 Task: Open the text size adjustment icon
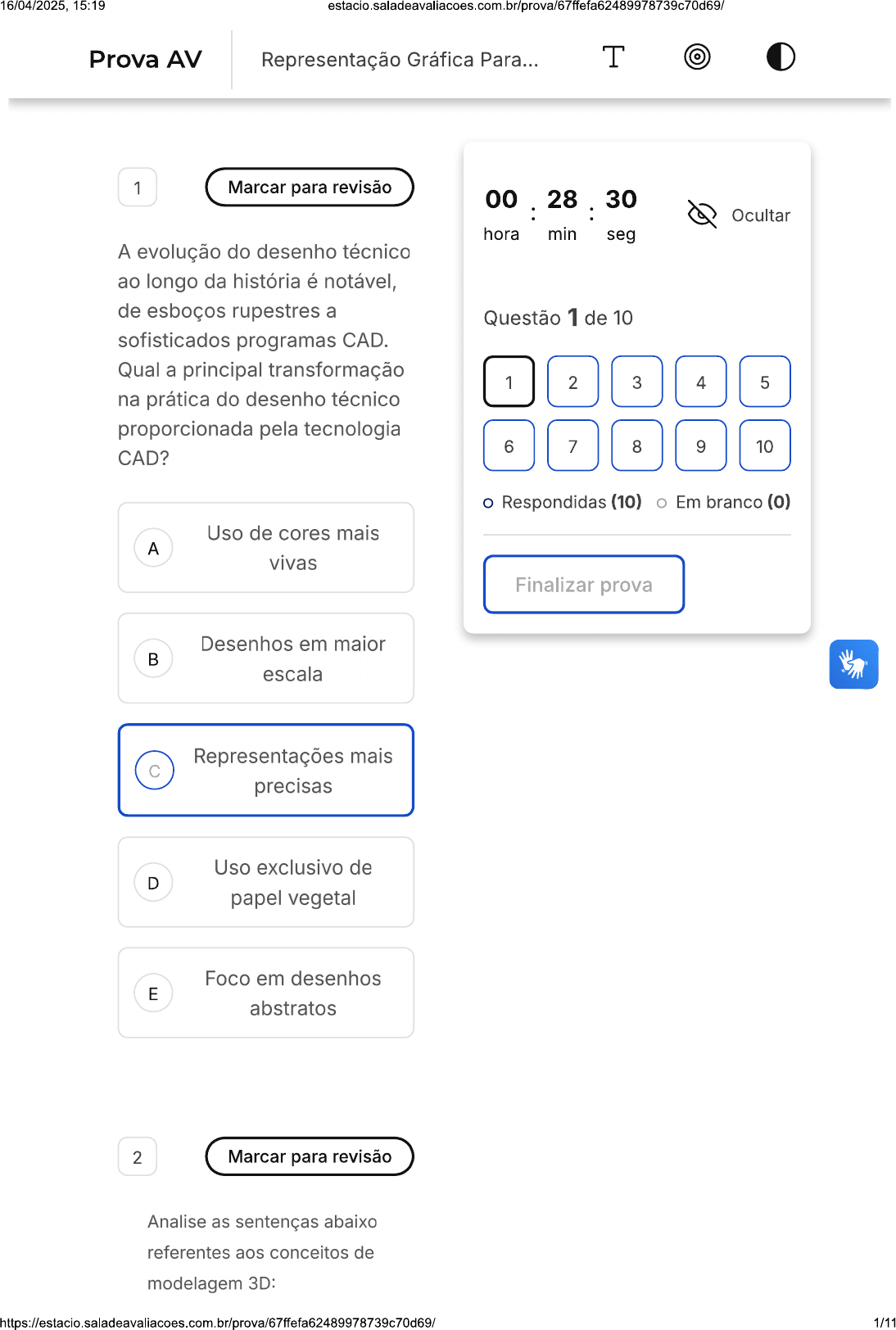(x=613, y=57)
